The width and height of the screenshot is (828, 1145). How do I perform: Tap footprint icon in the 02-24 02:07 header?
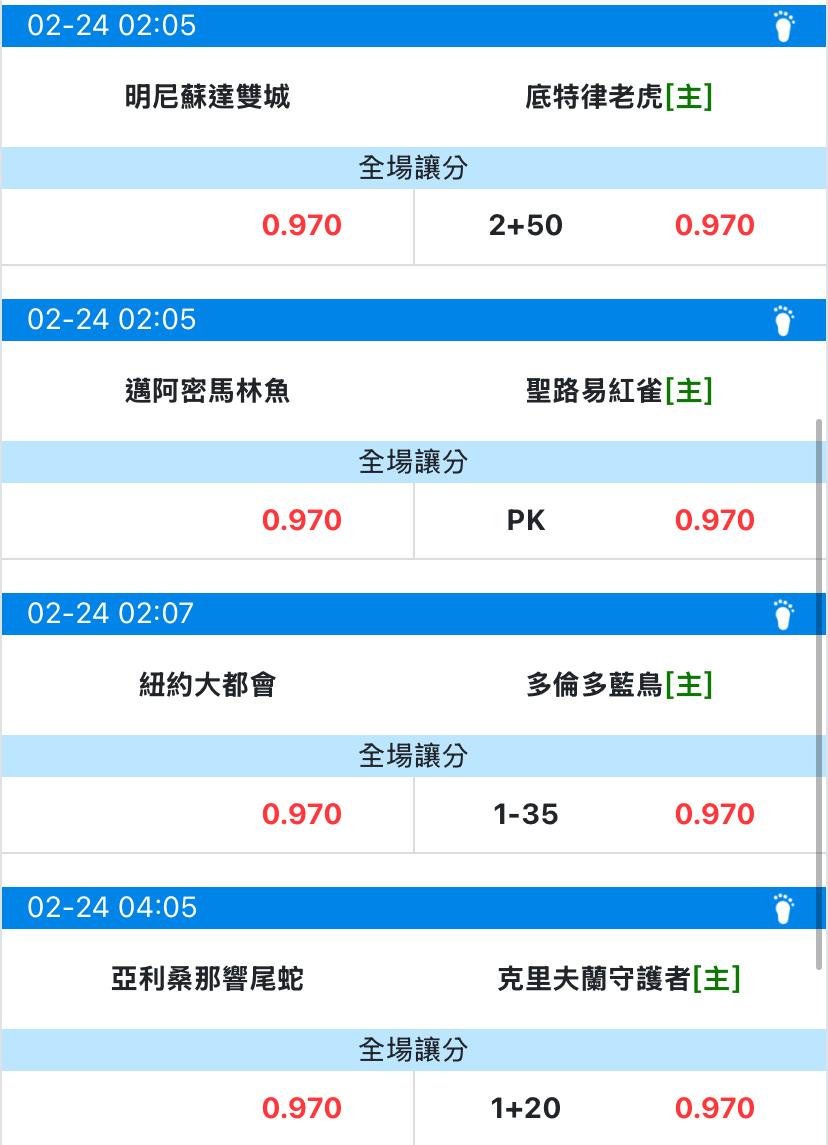pos(783,615)
